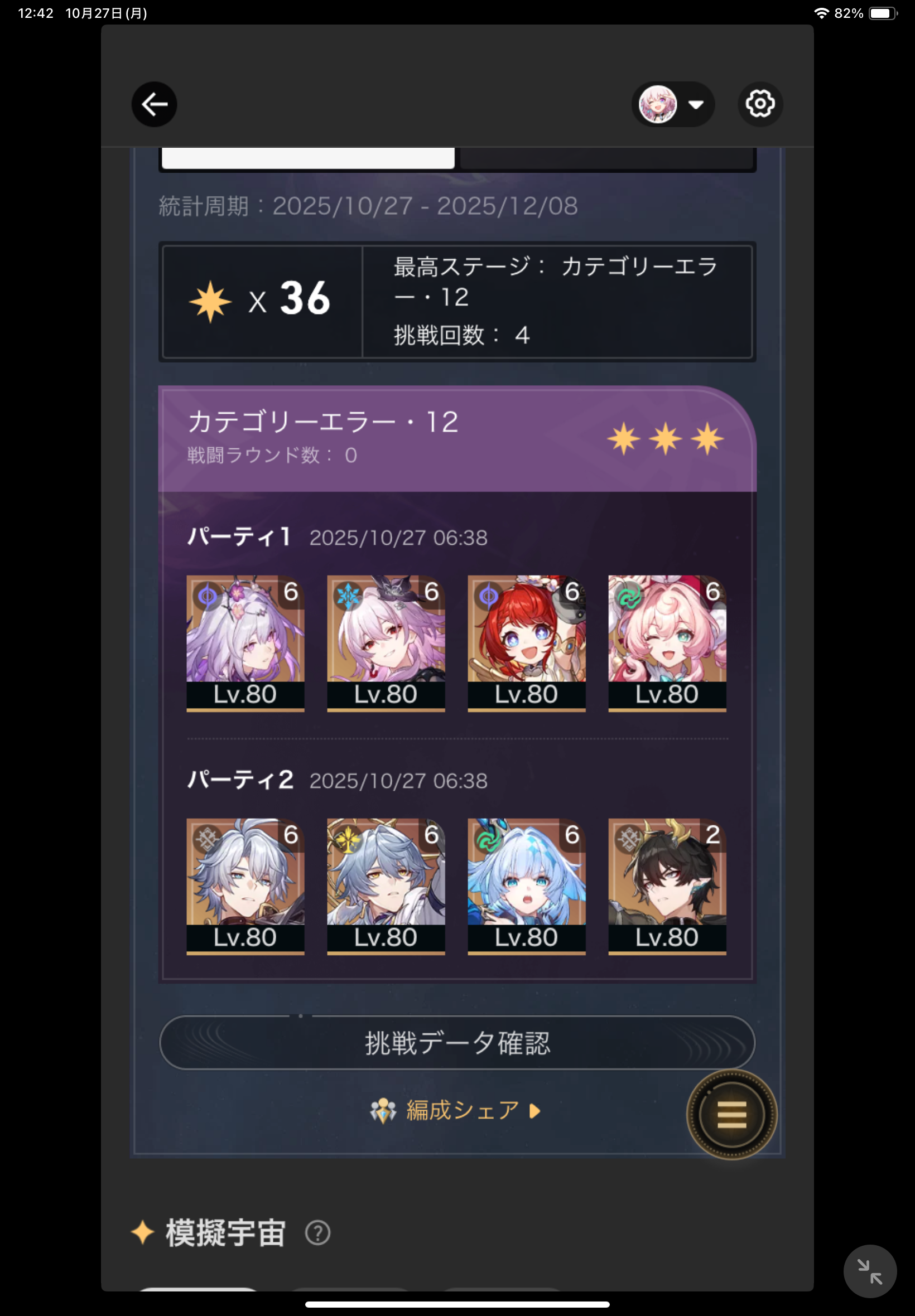Open the round floating menu button
This screenshot has width=915, height=1316.
[x=731, y=1114]
